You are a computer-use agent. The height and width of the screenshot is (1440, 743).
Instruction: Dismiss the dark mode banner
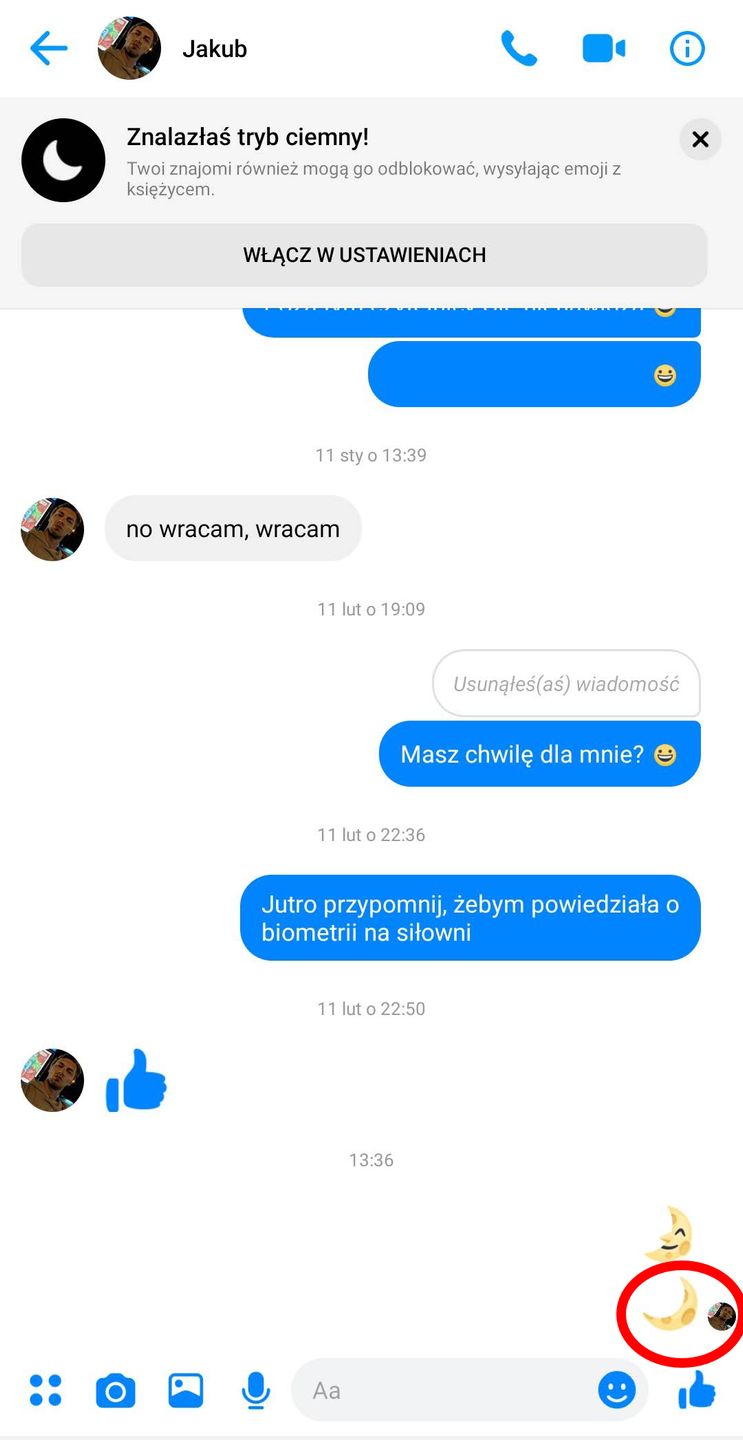(700, 139)
